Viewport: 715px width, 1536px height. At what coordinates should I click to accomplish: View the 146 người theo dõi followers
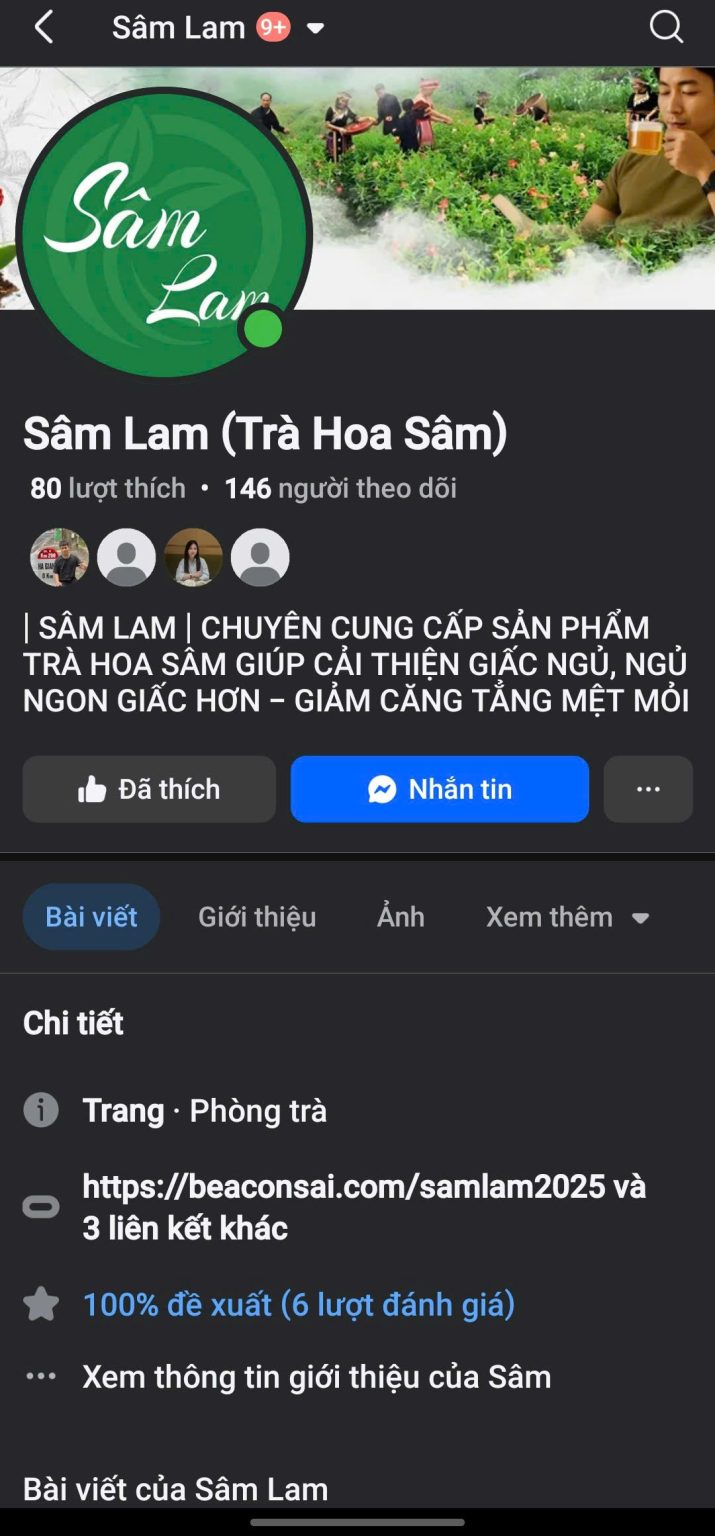click(x=340, y=488)
